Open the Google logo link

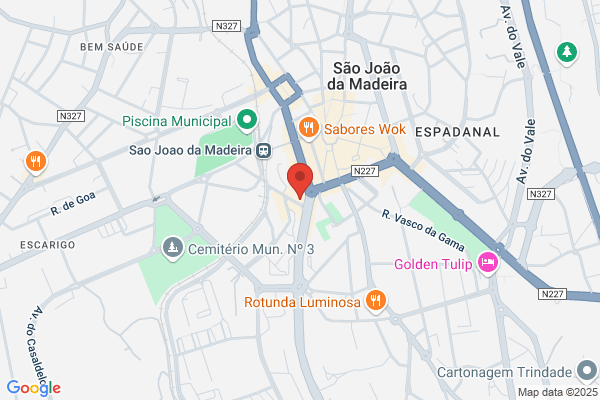click(x=34, y=388)
